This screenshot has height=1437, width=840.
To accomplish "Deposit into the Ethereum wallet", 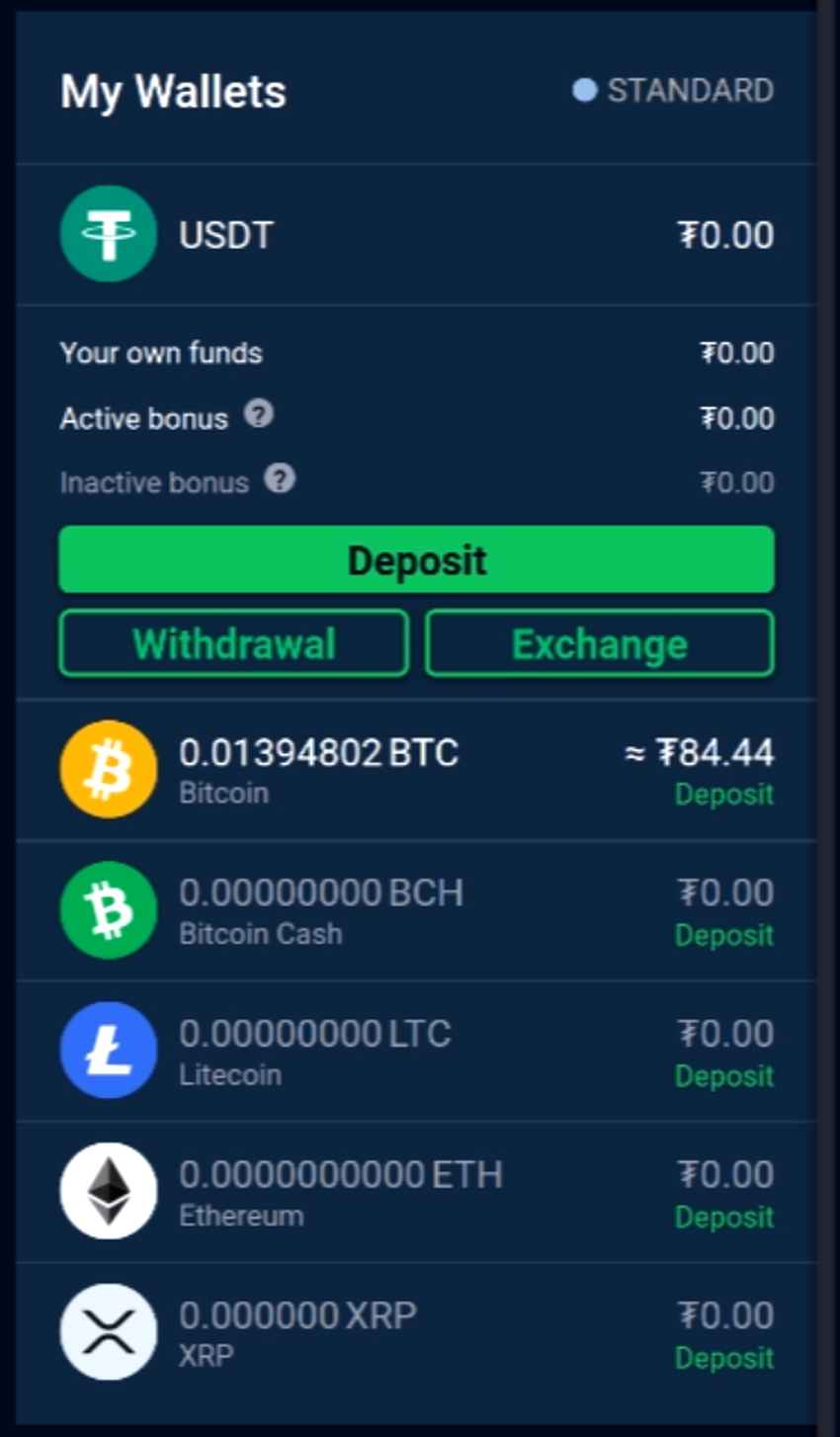I will 723,1218.
